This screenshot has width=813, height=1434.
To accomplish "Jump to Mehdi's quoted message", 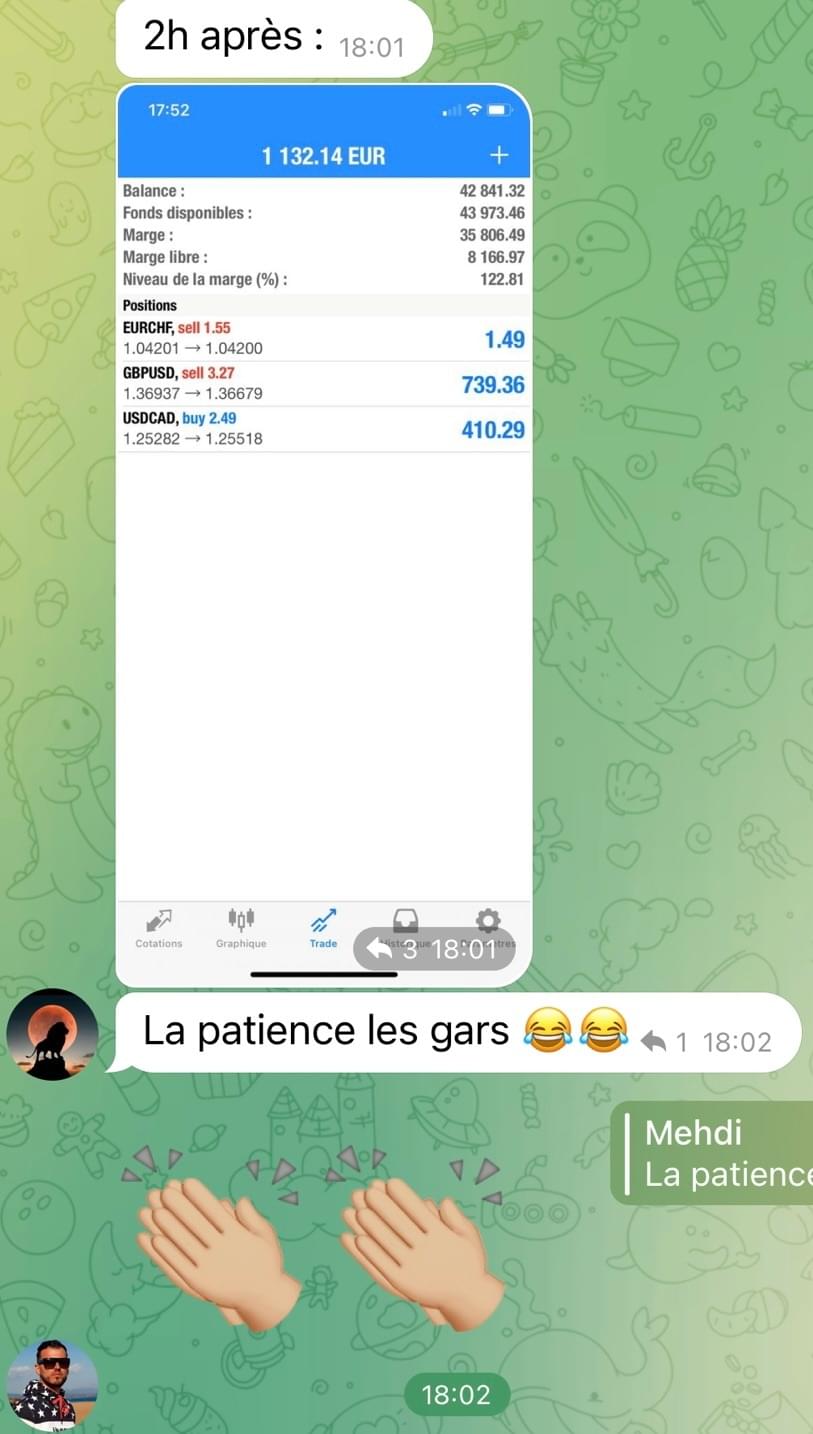I will [x=715, y=1153].
